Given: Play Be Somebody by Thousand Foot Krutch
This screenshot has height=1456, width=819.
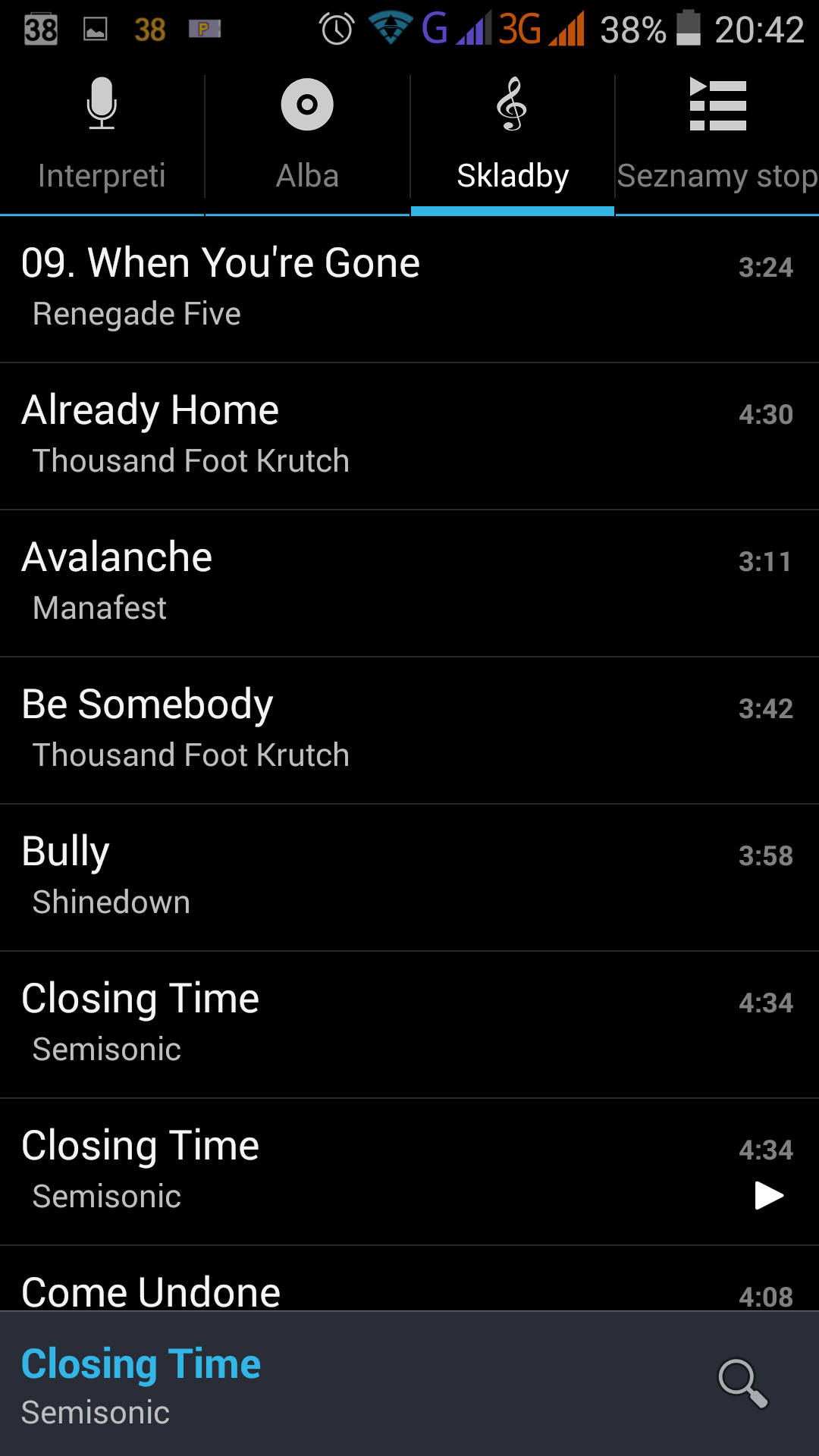Looking at the screenshot, I should (x=409, y=730).
